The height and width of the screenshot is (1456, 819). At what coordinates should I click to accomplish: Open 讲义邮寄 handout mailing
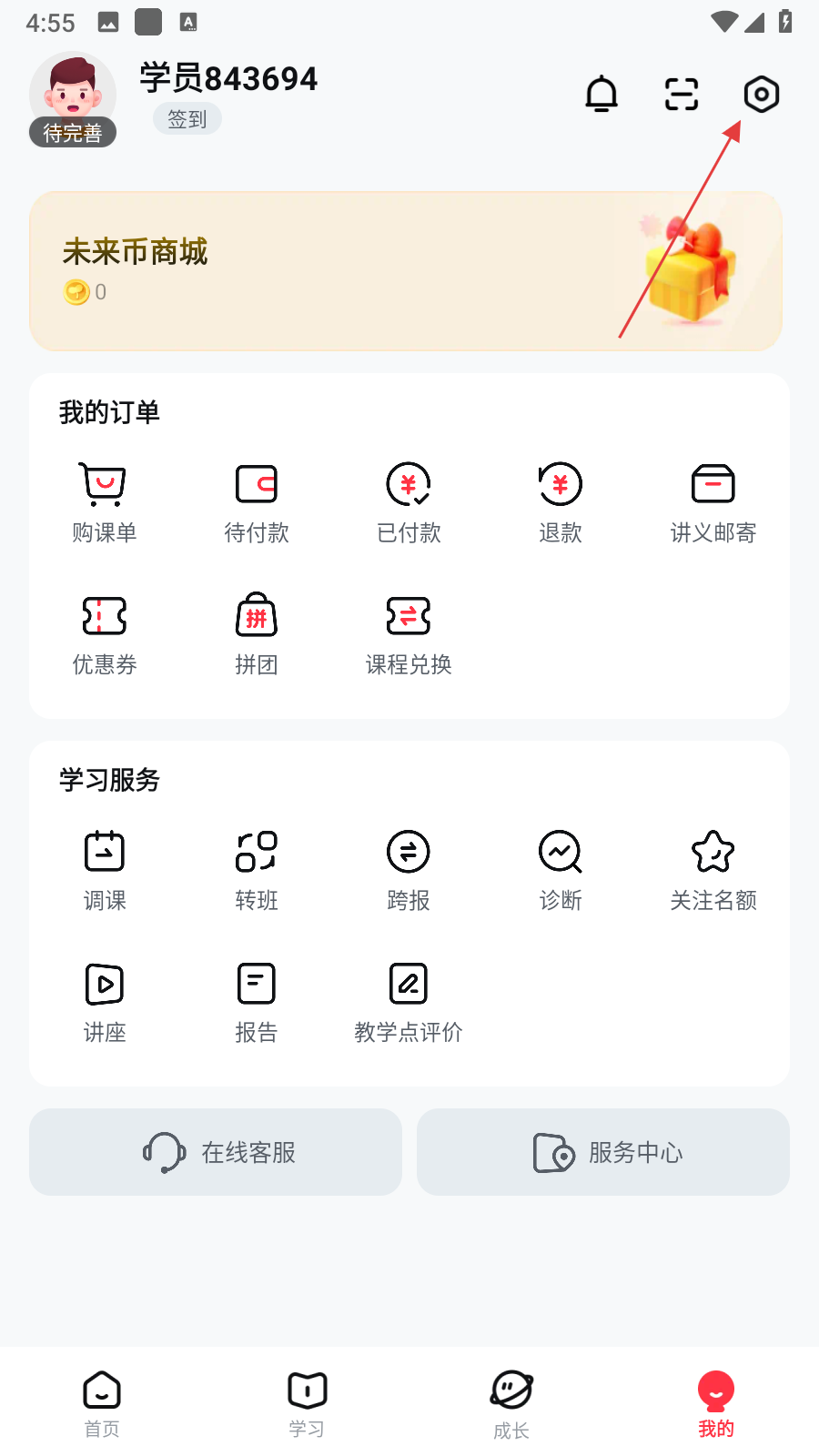click(713, 500)
